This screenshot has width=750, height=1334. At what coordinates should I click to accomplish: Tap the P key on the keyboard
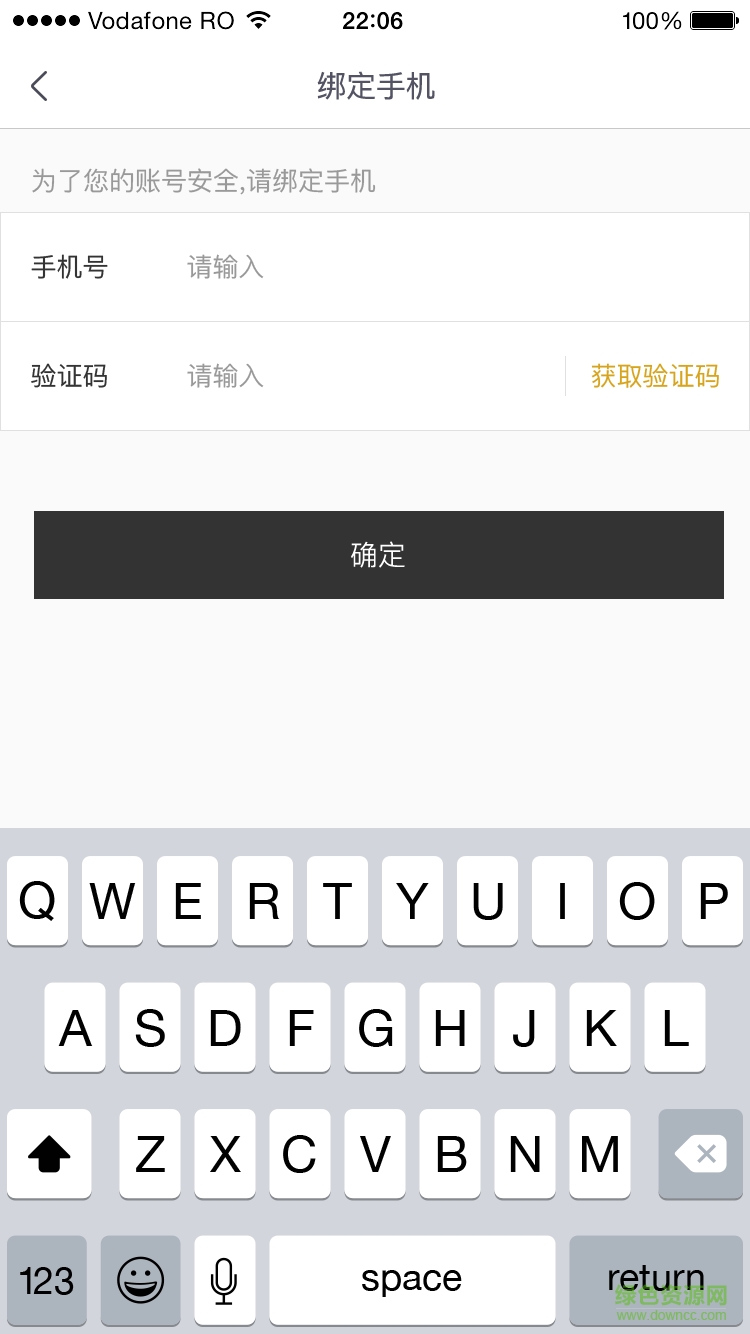(x=712, y=901)
